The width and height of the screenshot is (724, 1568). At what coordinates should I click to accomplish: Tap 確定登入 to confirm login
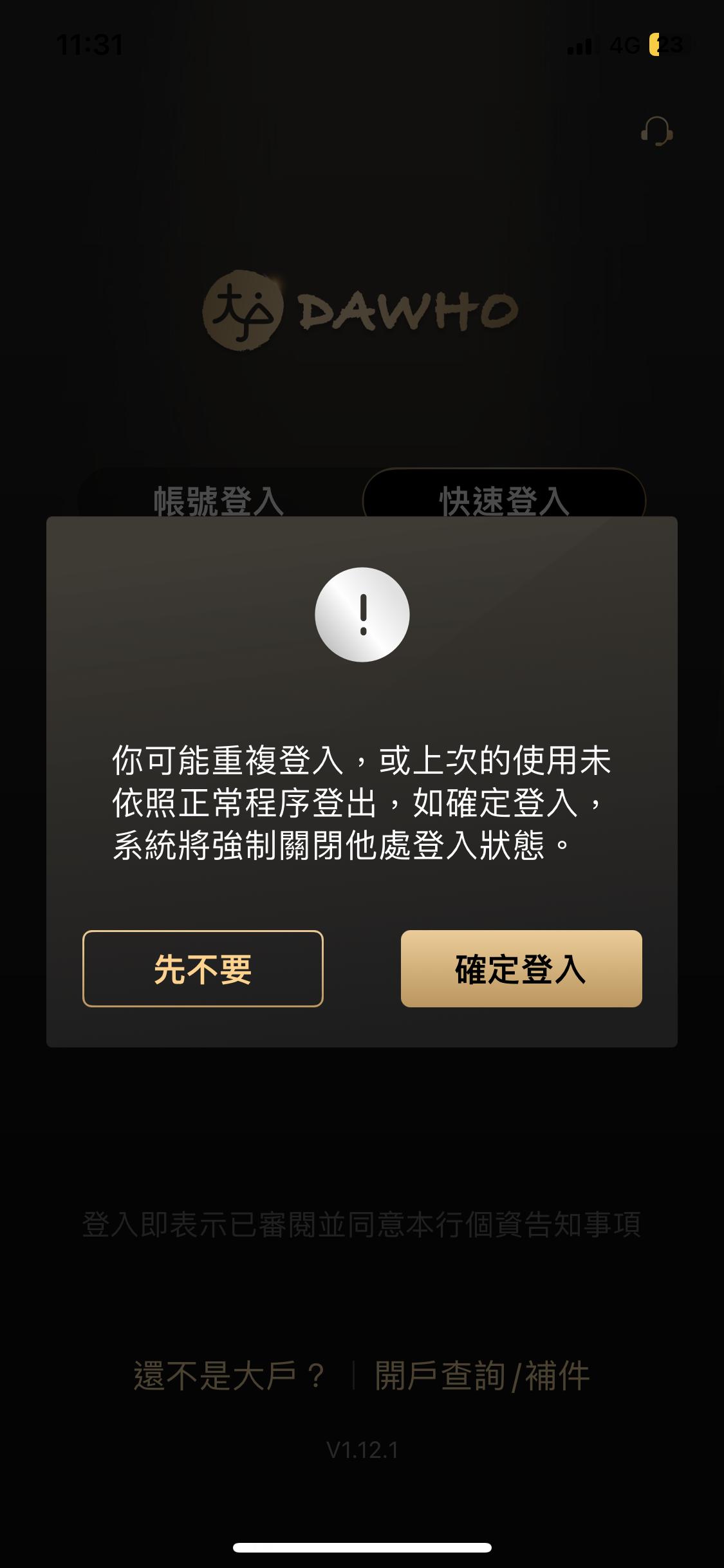pos(521,968)
